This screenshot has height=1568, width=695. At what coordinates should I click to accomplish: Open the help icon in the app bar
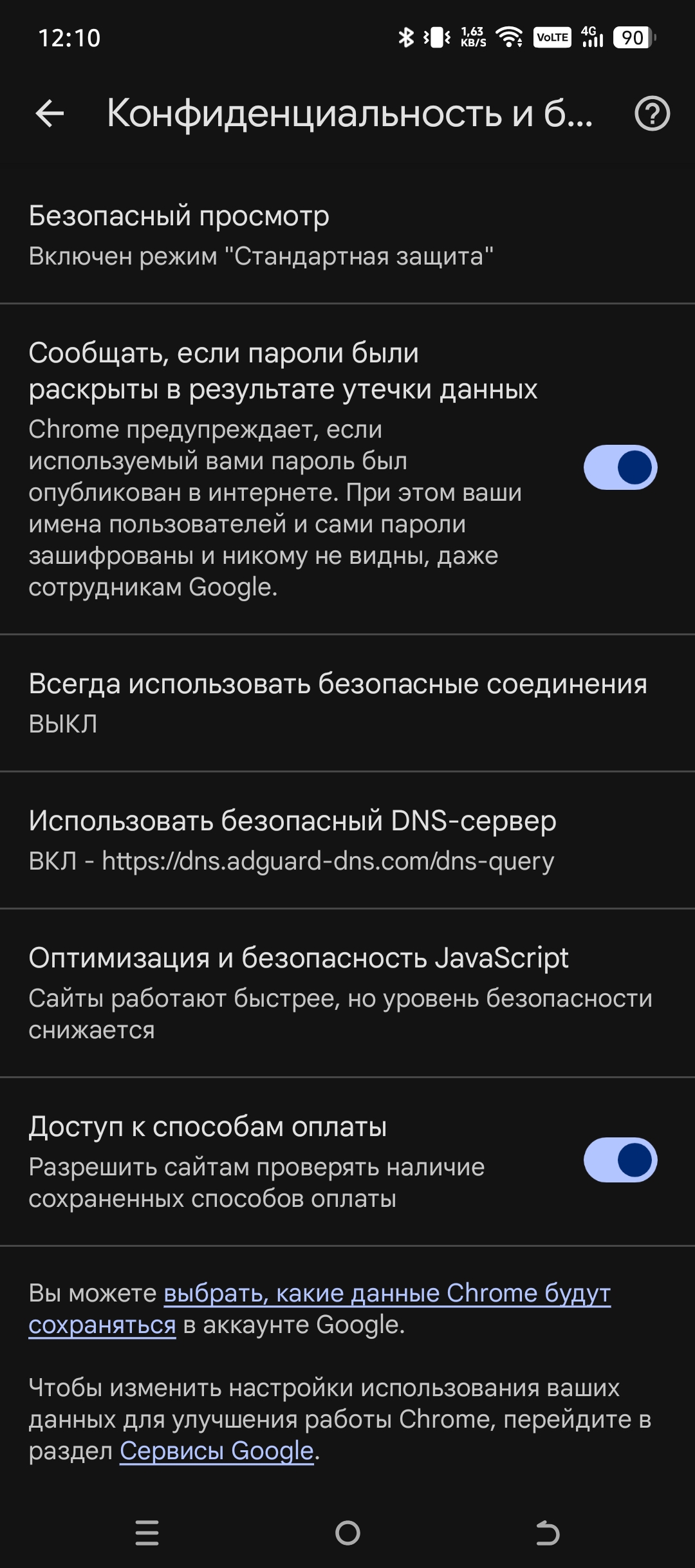tap(652, 115)
